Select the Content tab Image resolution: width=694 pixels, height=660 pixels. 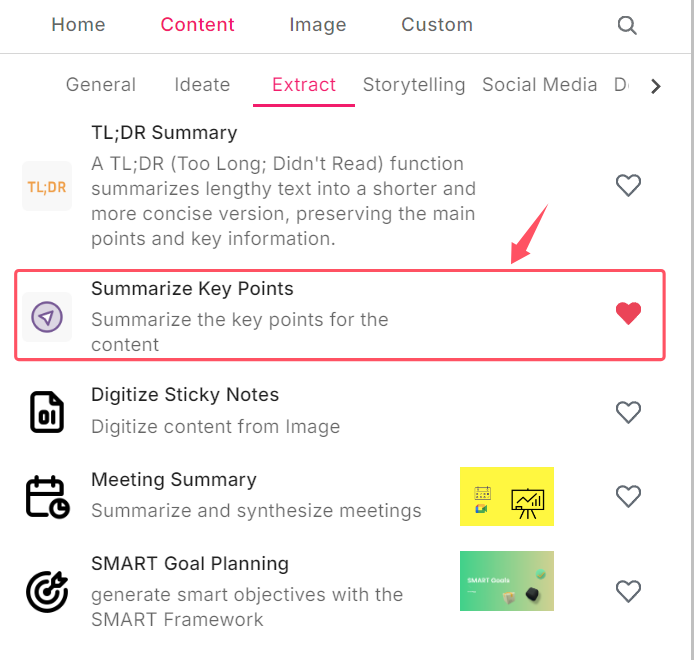(x=198, y=25)
